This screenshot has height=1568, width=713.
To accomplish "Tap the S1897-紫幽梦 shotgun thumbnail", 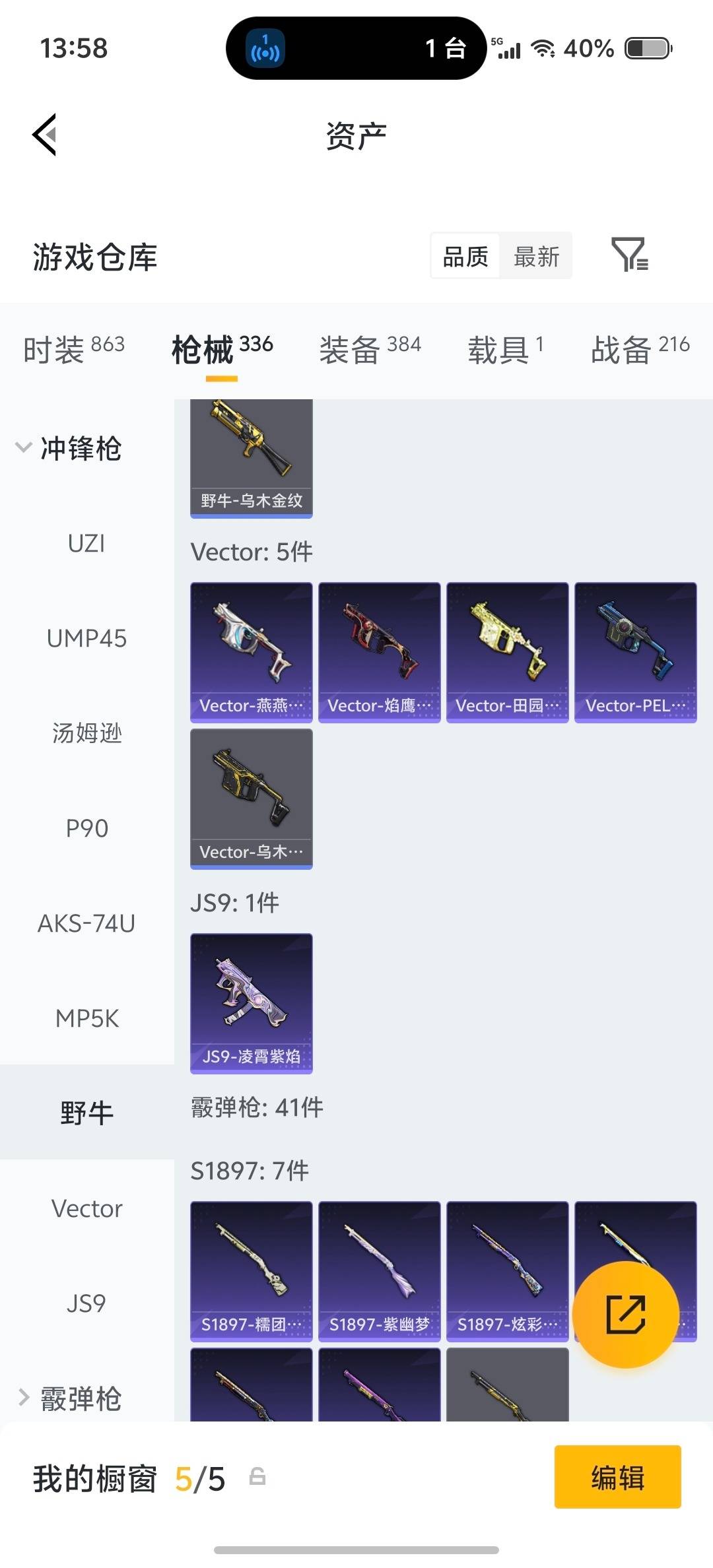I will (379, 1270).
